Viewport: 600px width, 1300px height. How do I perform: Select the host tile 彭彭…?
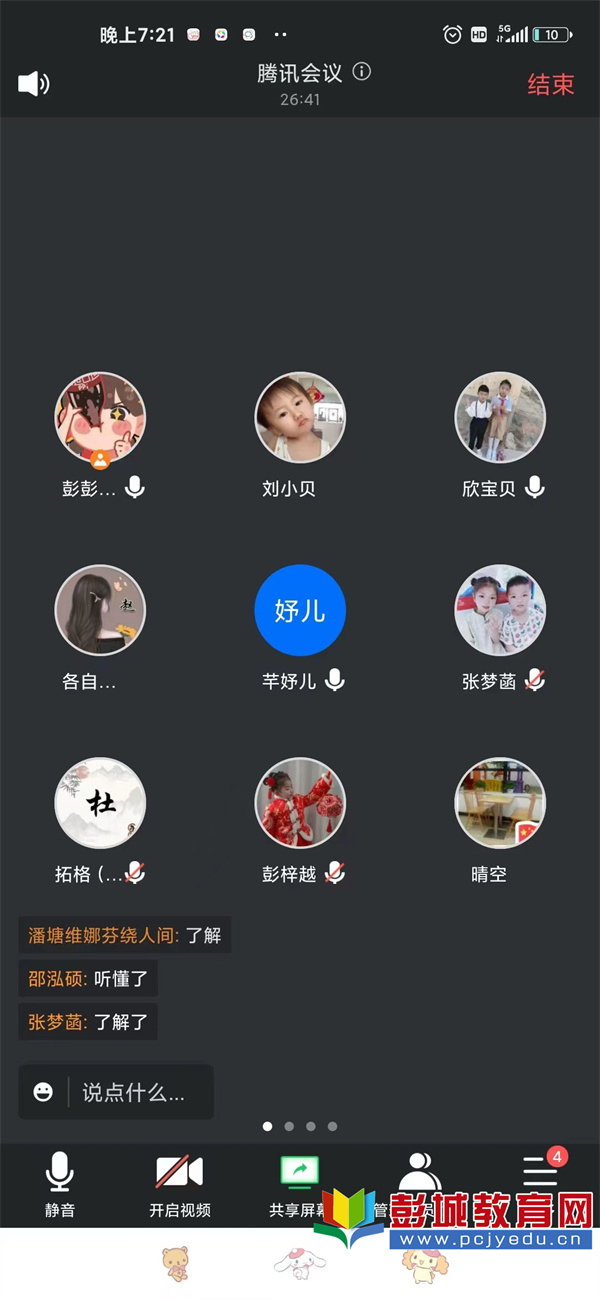click(100, 418)
